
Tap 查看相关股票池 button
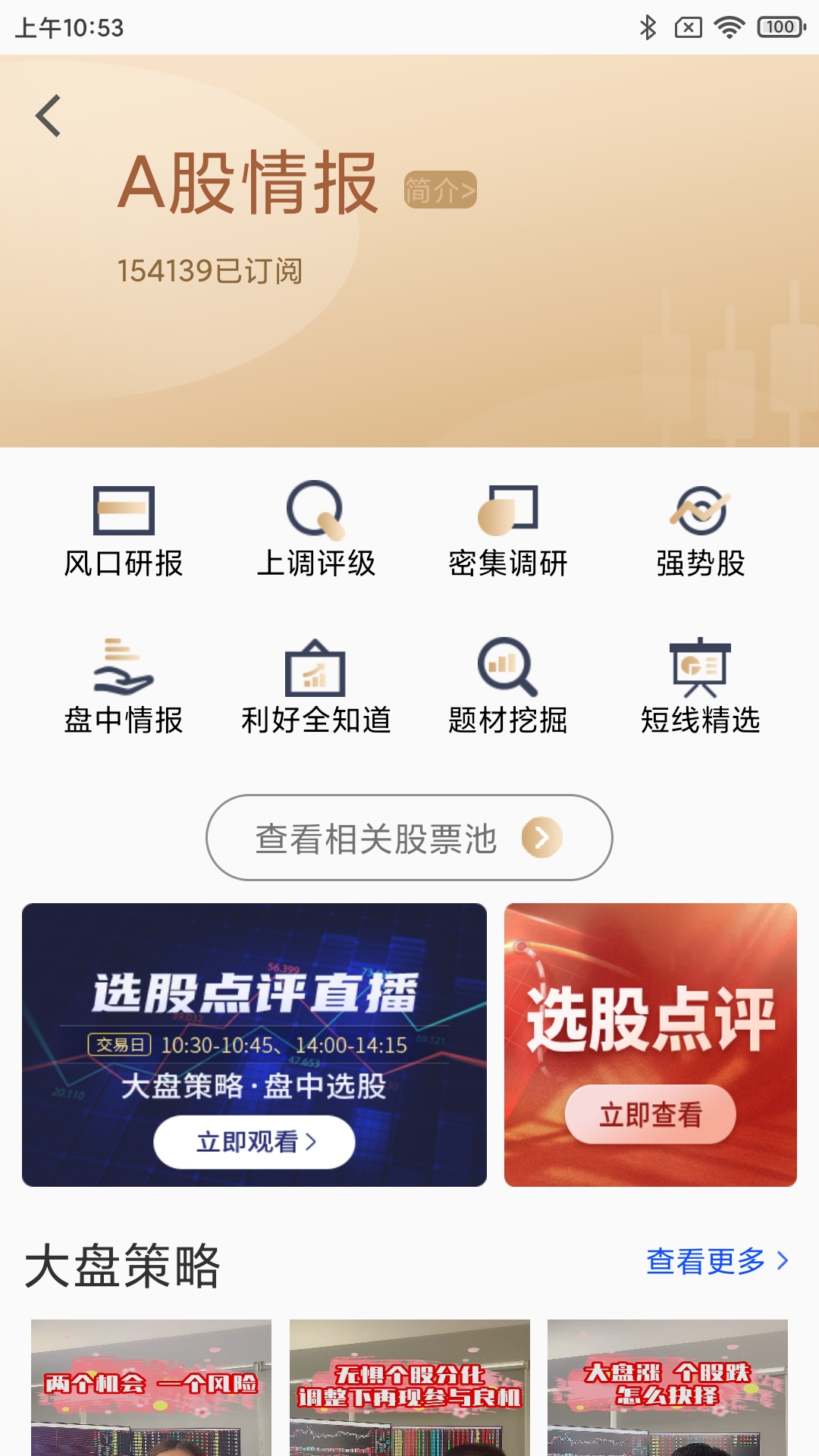409,837
